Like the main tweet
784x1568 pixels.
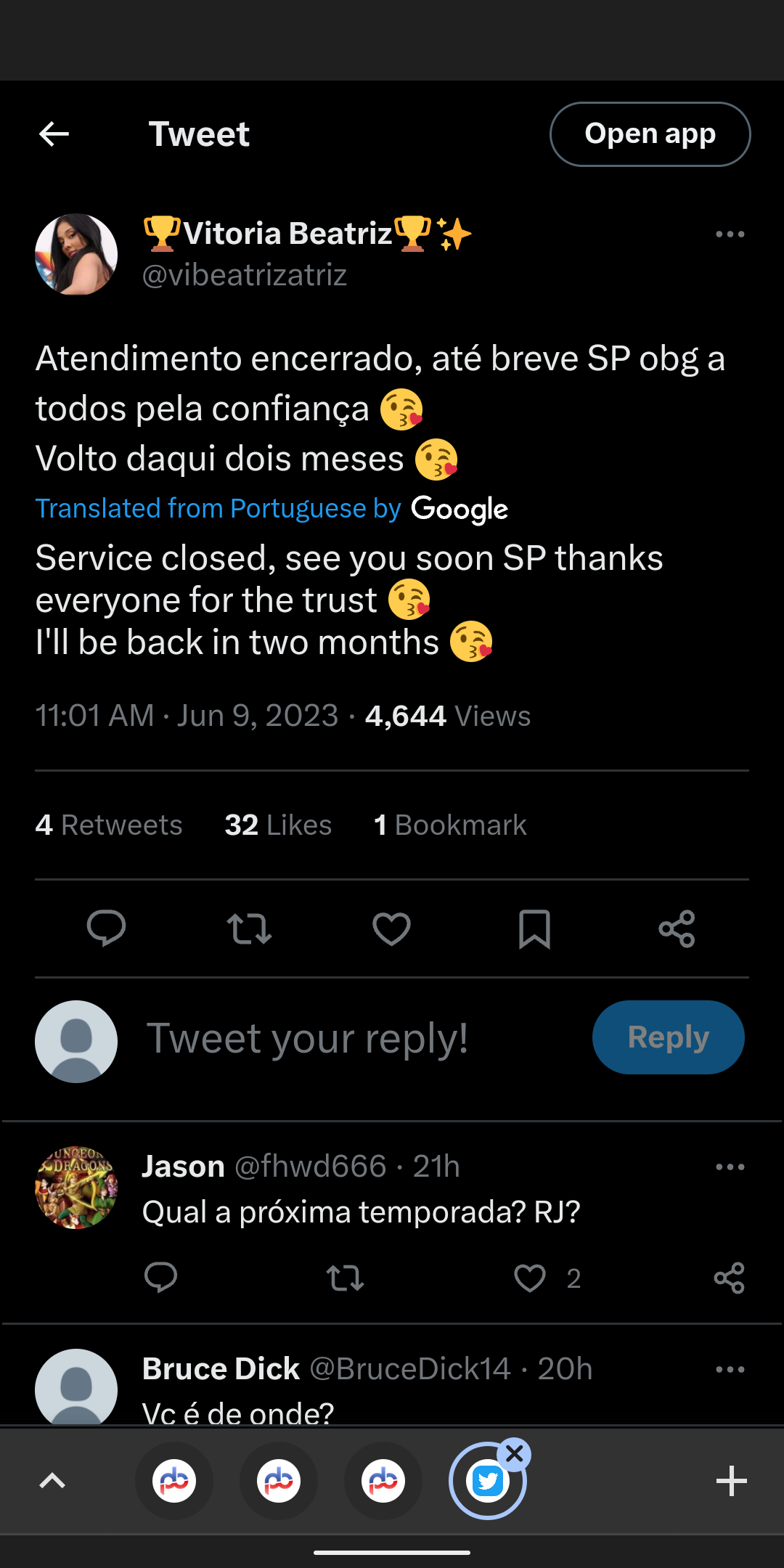click(x=391, y=928)
